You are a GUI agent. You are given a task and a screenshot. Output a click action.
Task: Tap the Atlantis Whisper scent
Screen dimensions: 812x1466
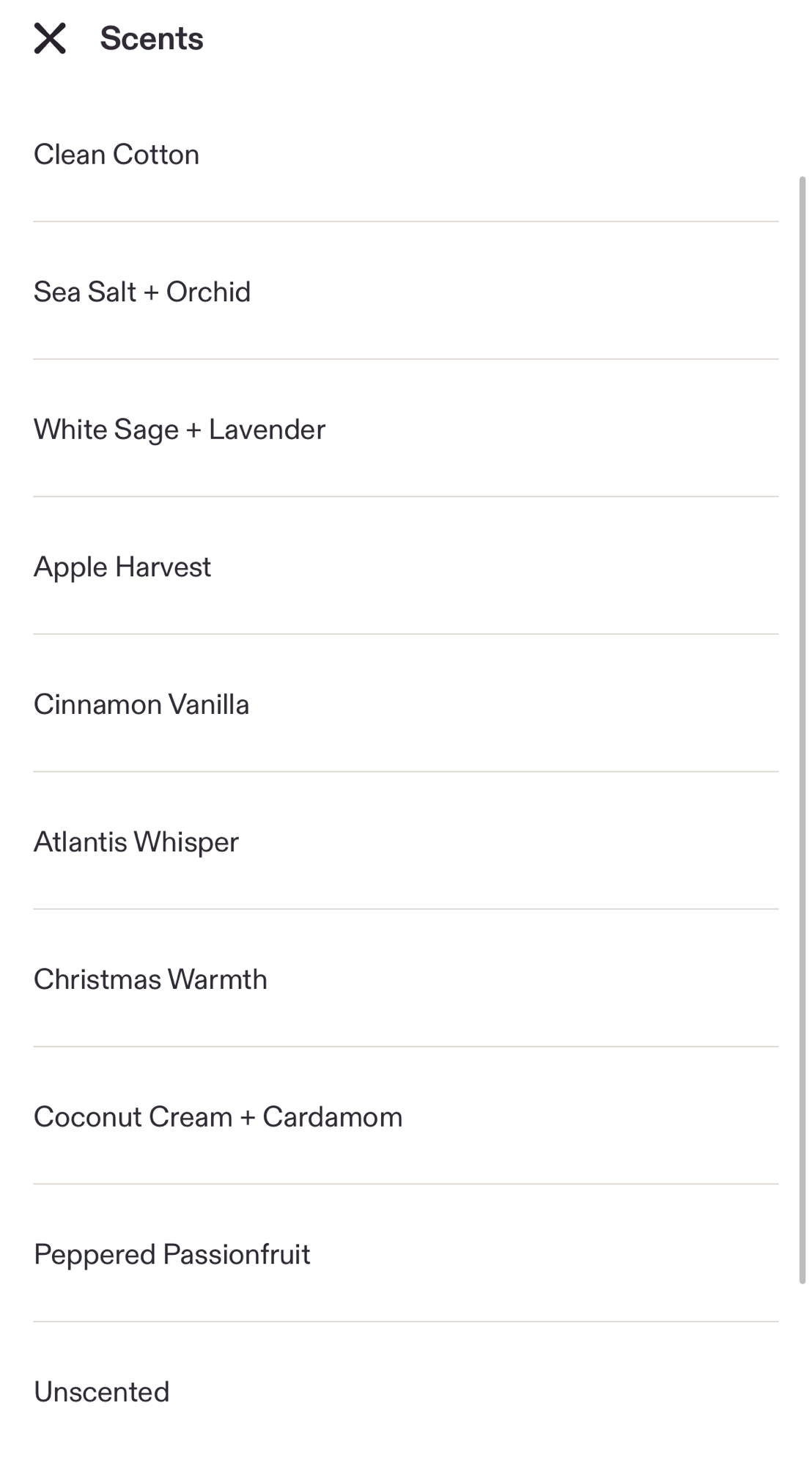click(x=136, y=841)
